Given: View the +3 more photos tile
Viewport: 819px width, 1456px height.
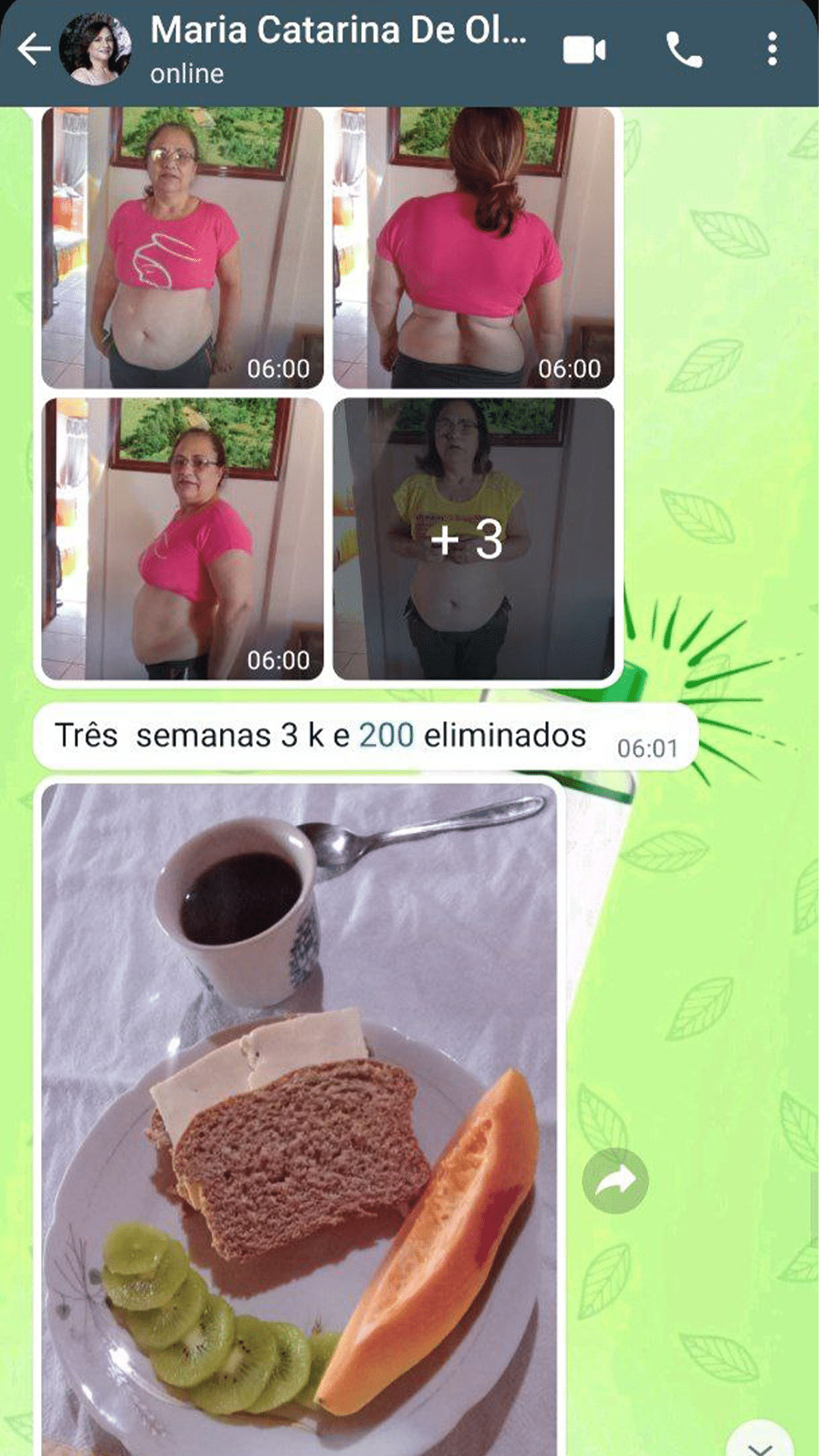Looking at the screenshot, I should coord(474,538).
